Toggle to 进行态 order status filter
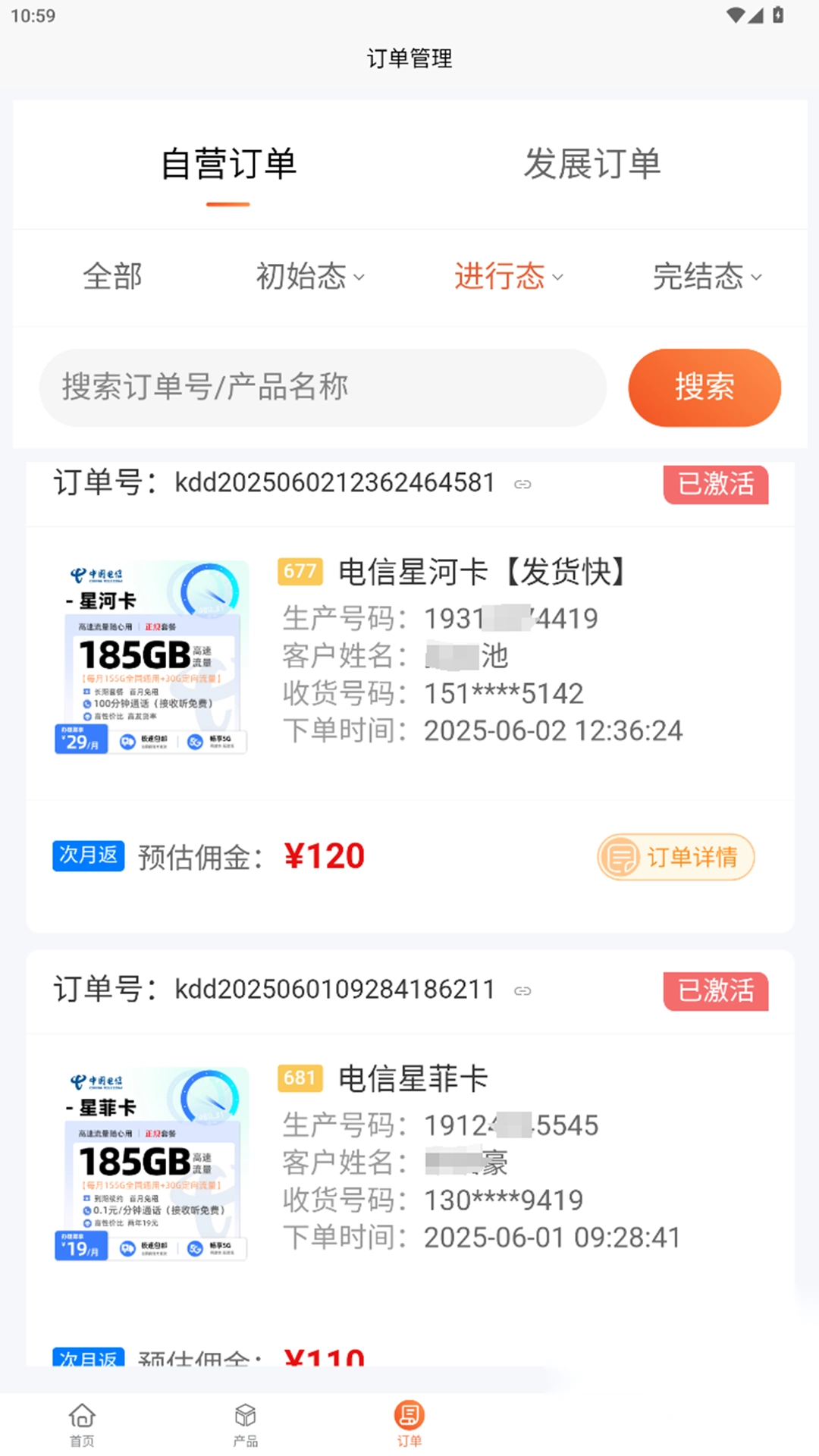819x1456 pixels. (x=500, y=278)
